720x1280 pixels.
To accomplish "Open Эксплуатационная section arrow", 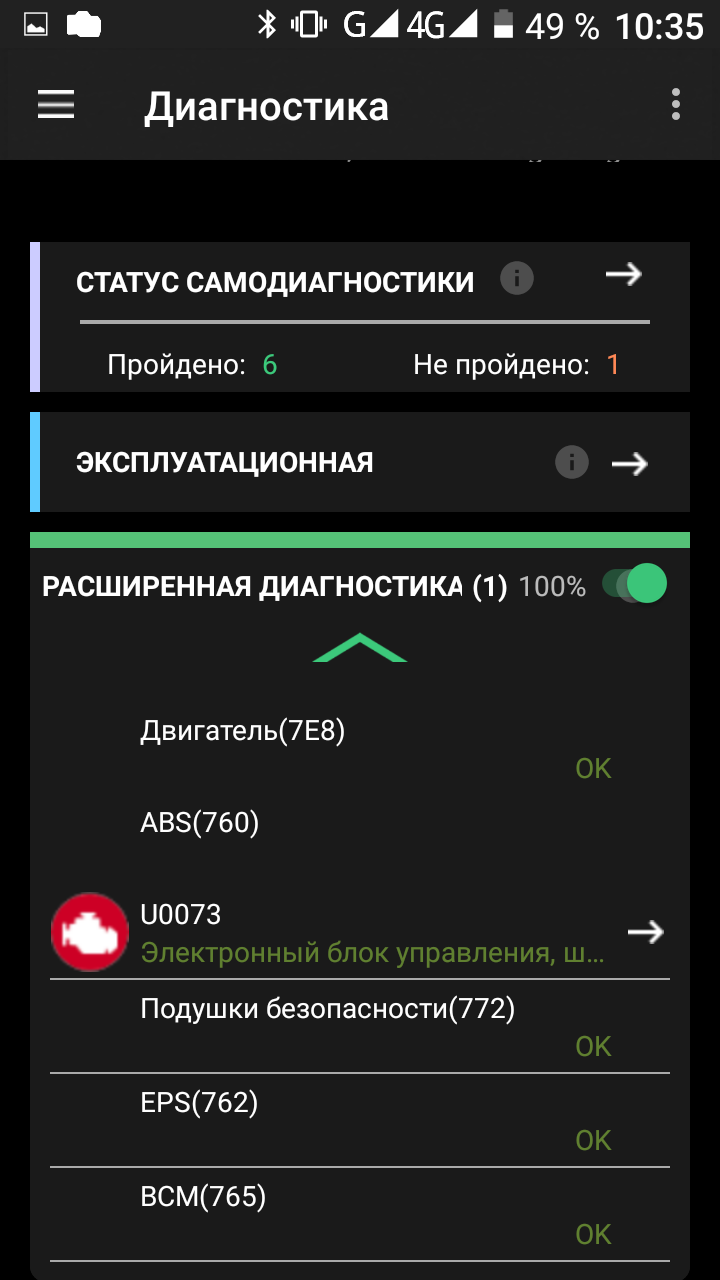I will coord(630,463).
